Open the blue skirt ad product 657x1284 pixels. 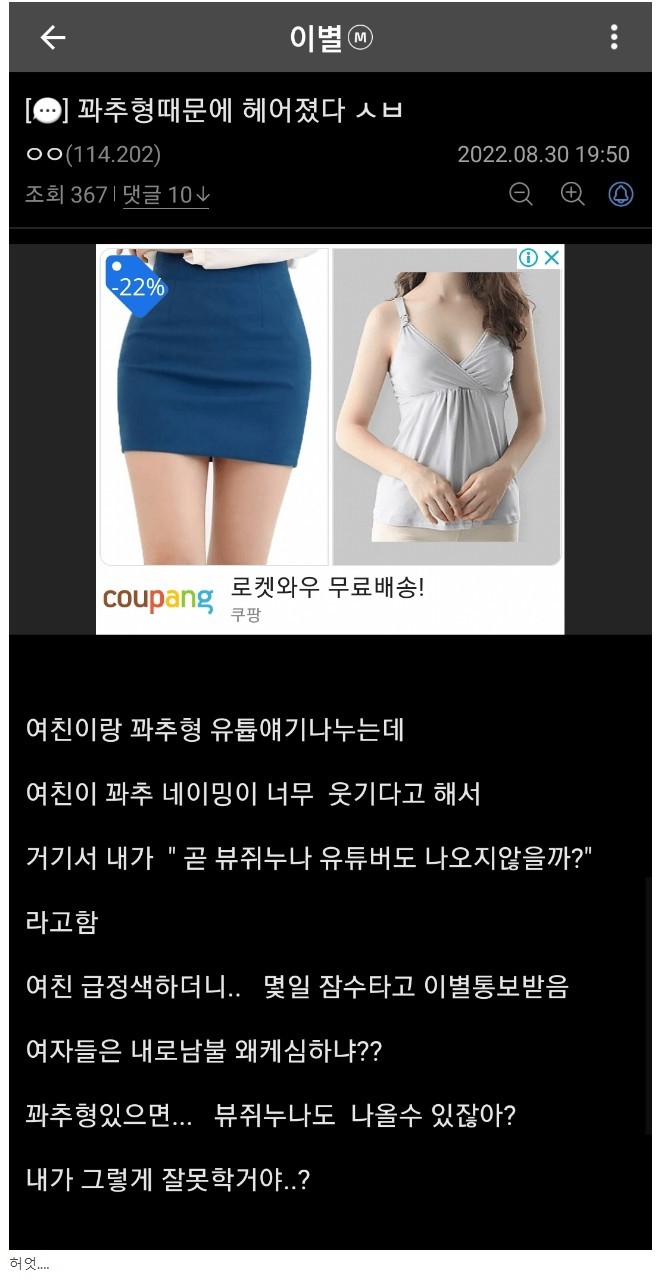[x=215, y=405]
